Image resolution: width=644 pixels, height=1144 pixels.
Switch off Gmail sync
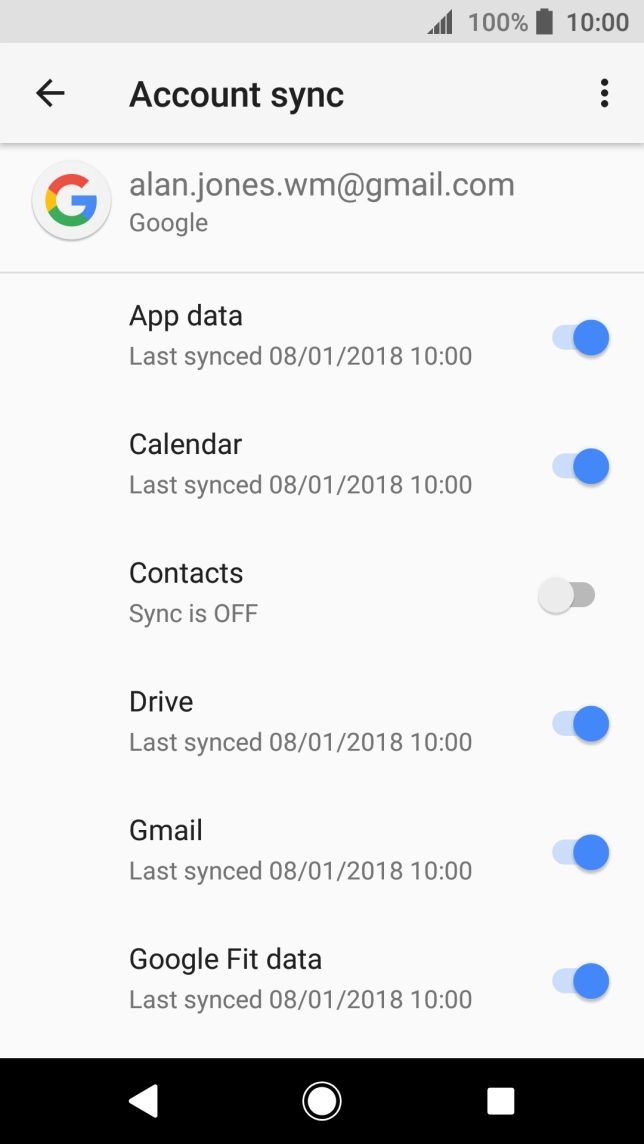[x=580, y=852]
